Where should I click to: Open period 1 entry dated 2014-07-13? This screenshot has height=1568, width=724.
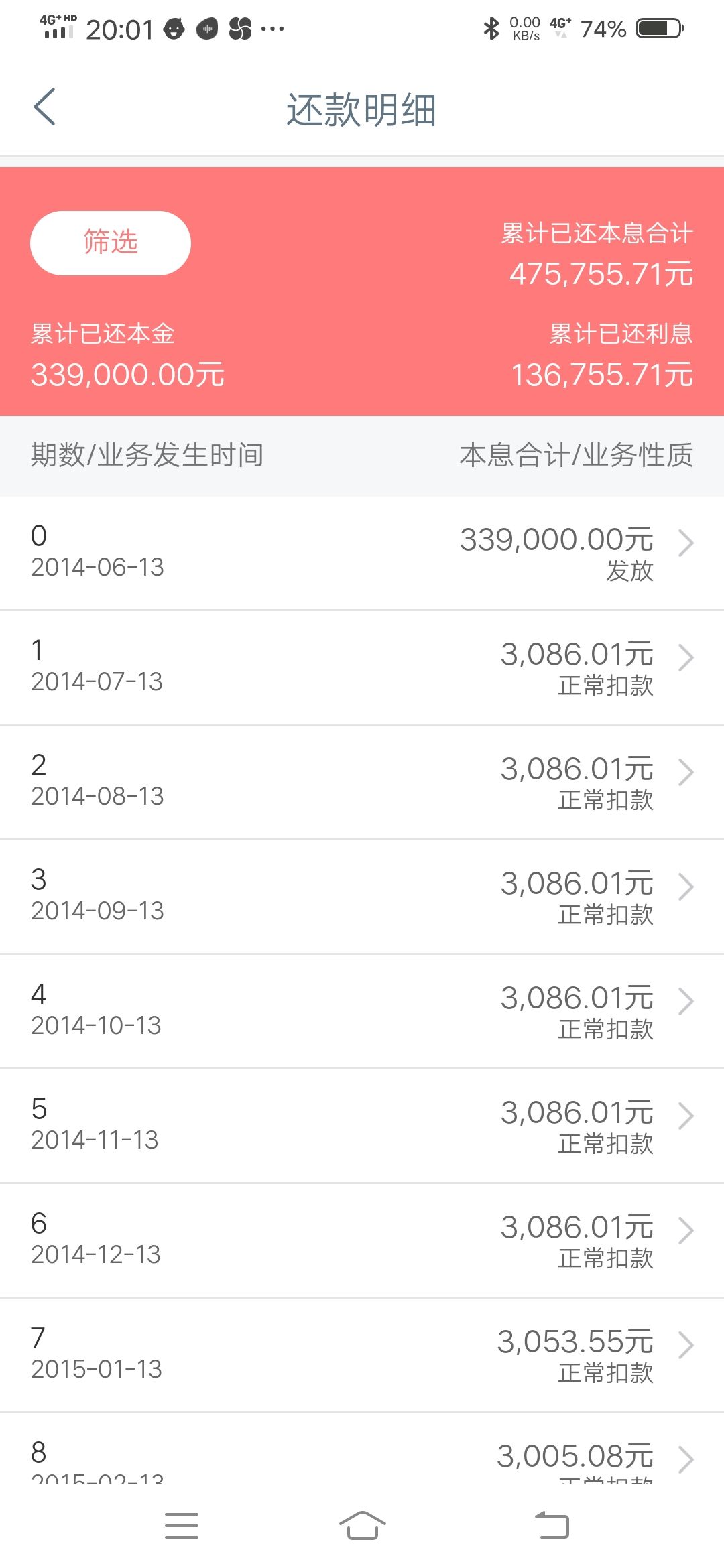(362, 667)
